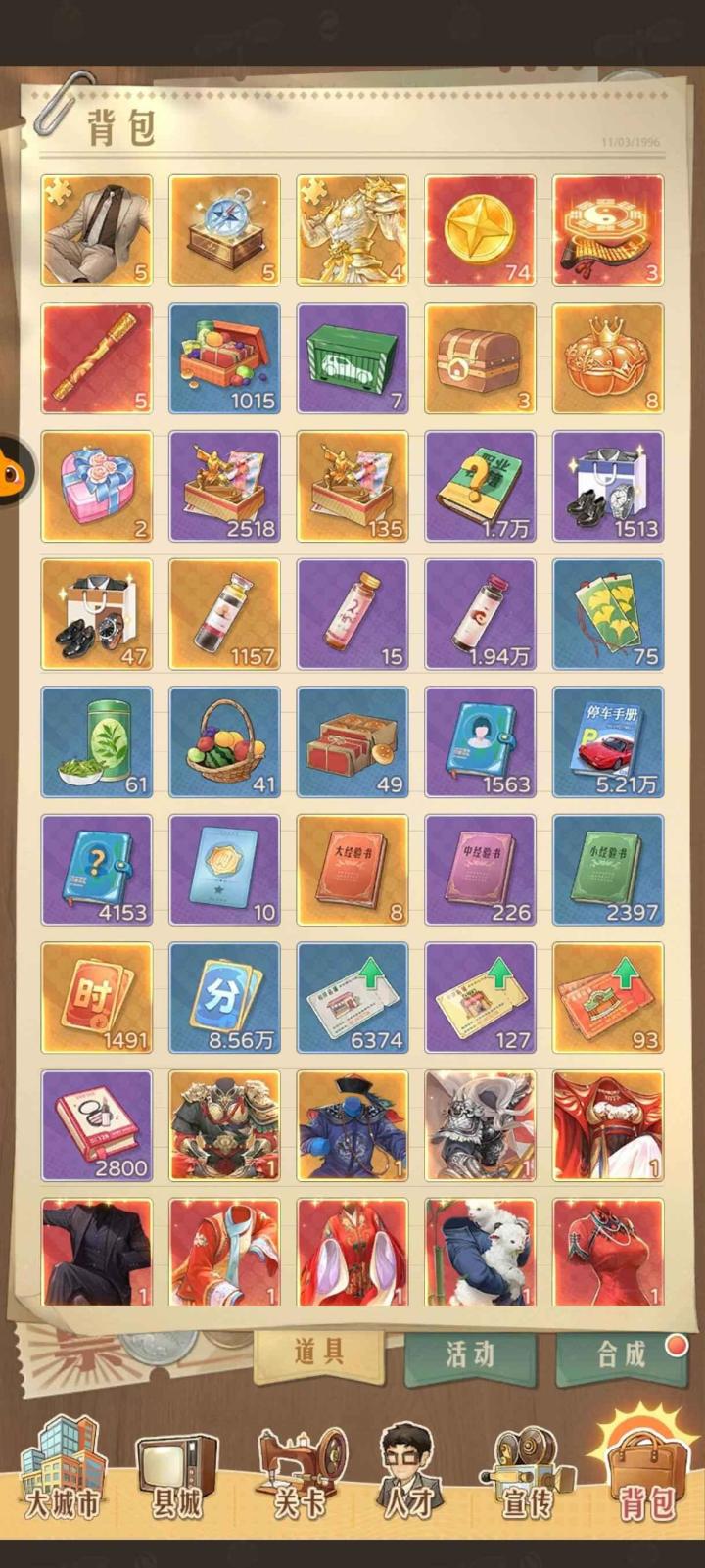Select the green tea canister item
Screen dimensions: 705x1568
pos(95,742)
